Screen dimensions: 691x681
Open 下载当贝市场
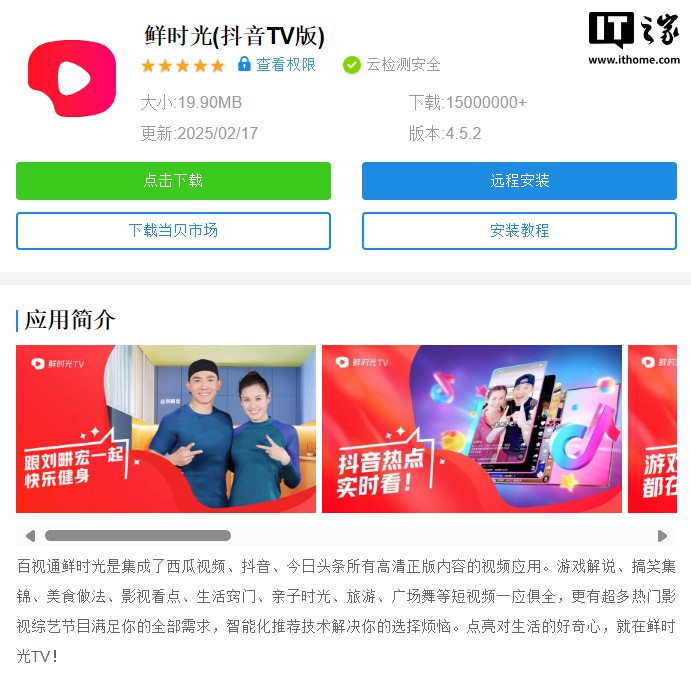click(173, 230)
